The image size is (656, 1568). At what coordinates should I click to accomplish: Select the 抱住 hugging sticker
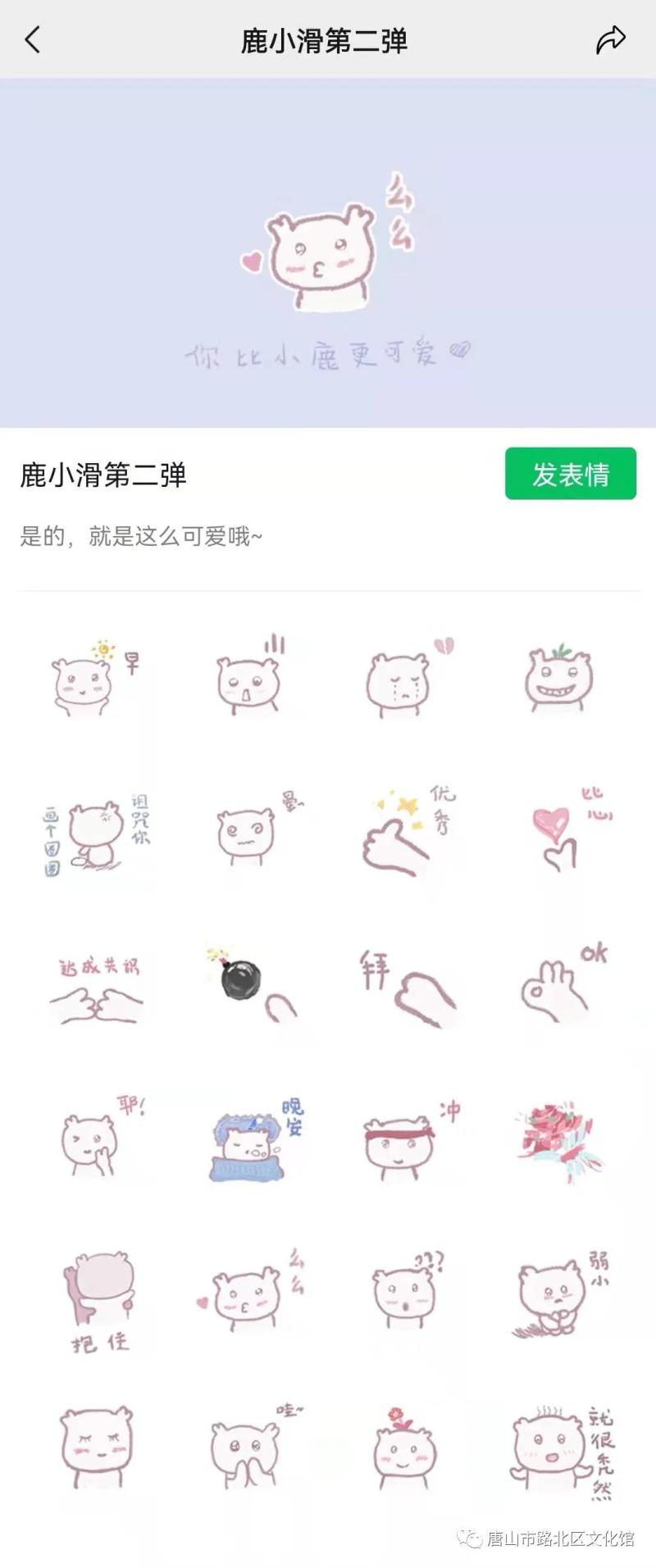98,1299
